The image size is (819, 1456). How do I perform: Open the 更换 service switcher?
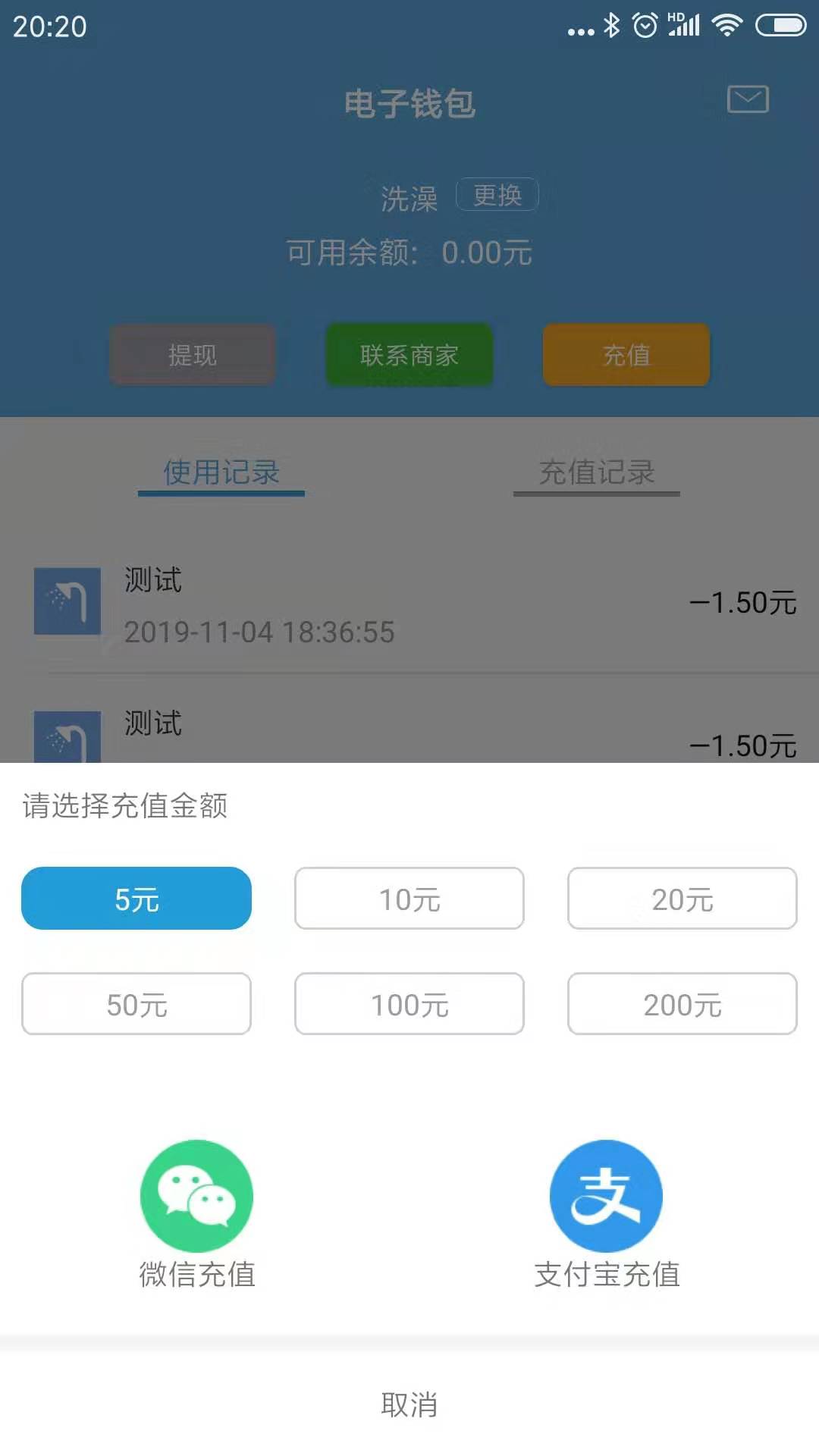click(x=497, y=195)
